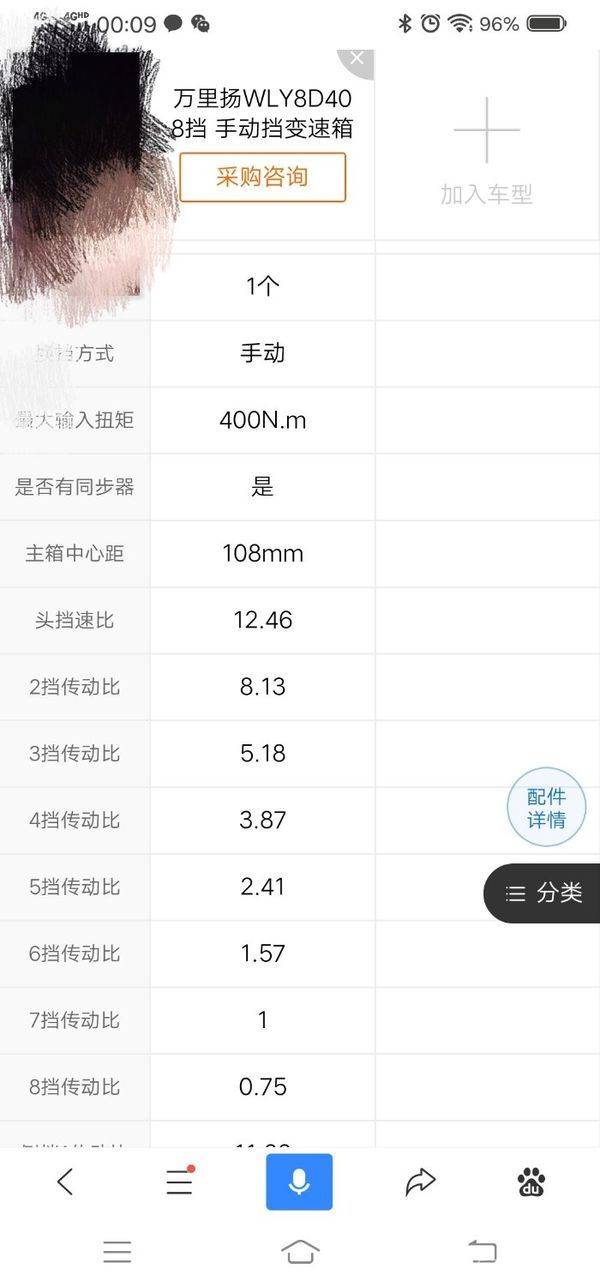Open recent apps from the system bar
The width and height of the screenshot is (600, 1287).
117,1251
